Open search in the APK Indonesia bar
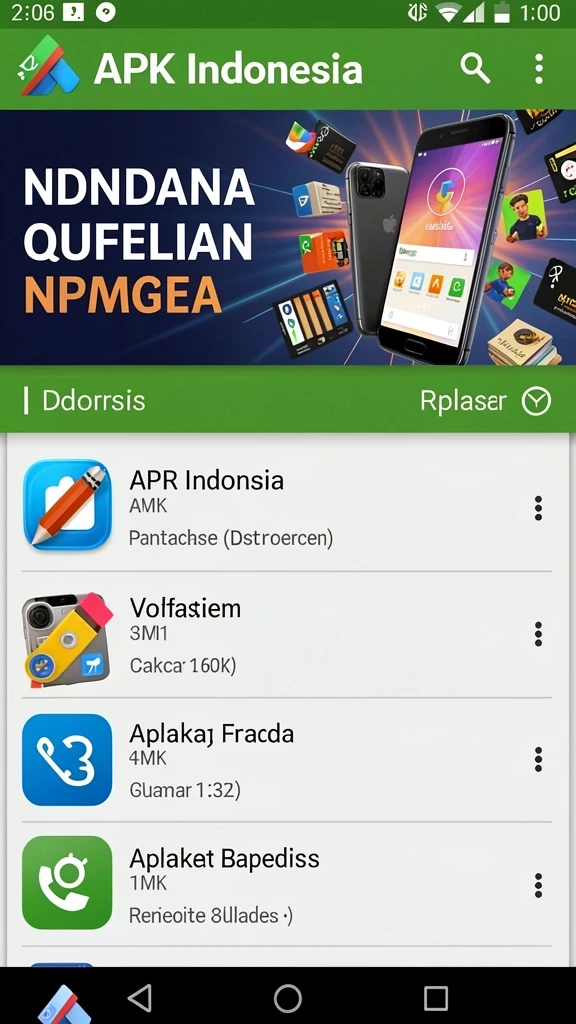Viewport: 576px width, 1024px height. click(475, 68)
